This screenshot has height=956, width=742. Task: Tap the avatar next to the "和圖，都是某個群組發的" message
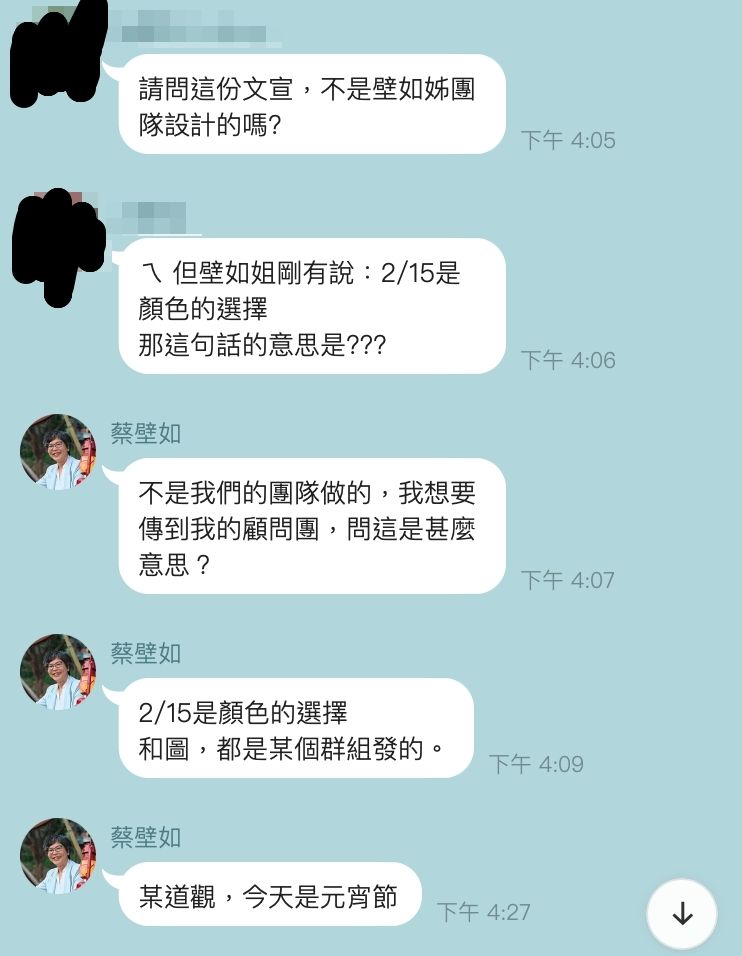click(x=58, y=672)
